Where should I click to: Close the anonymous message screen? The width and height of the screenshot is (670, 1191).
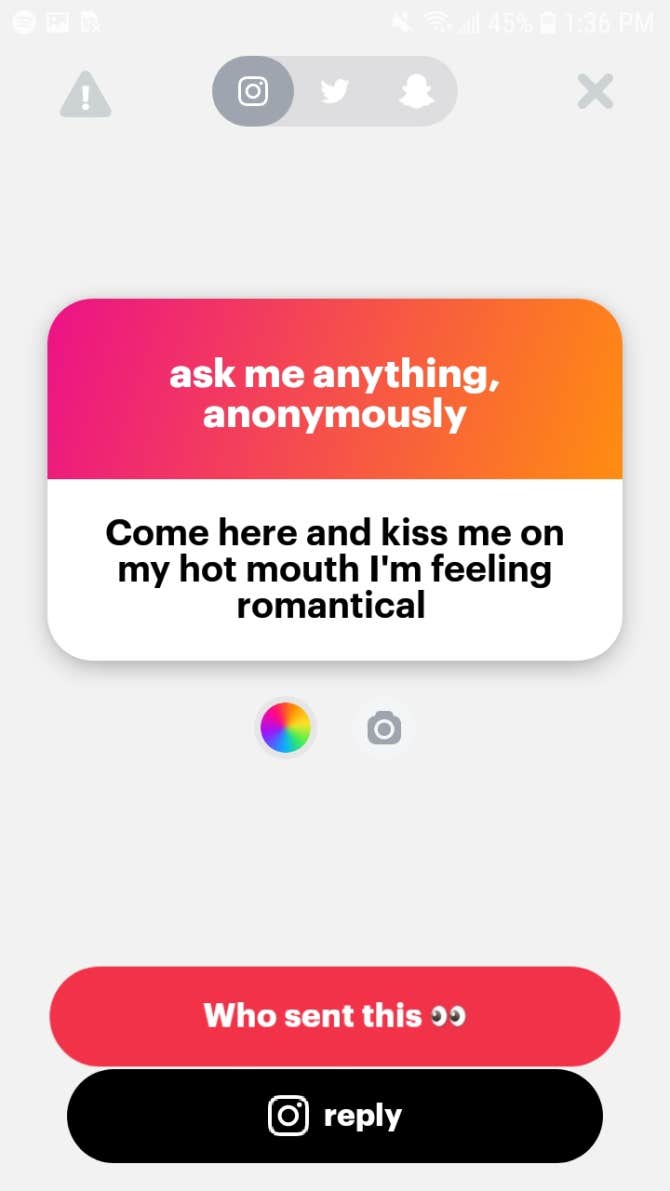pos(595,93)
